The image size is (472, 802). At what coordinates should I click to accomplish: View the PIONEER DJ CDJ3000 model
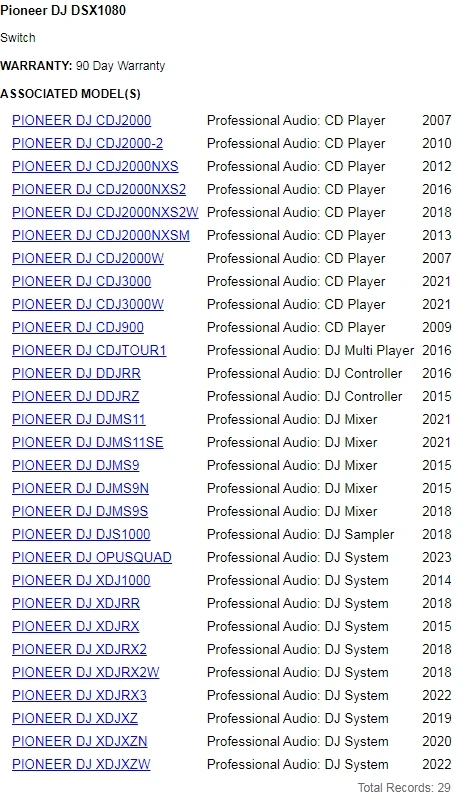(x=81, y=281)
